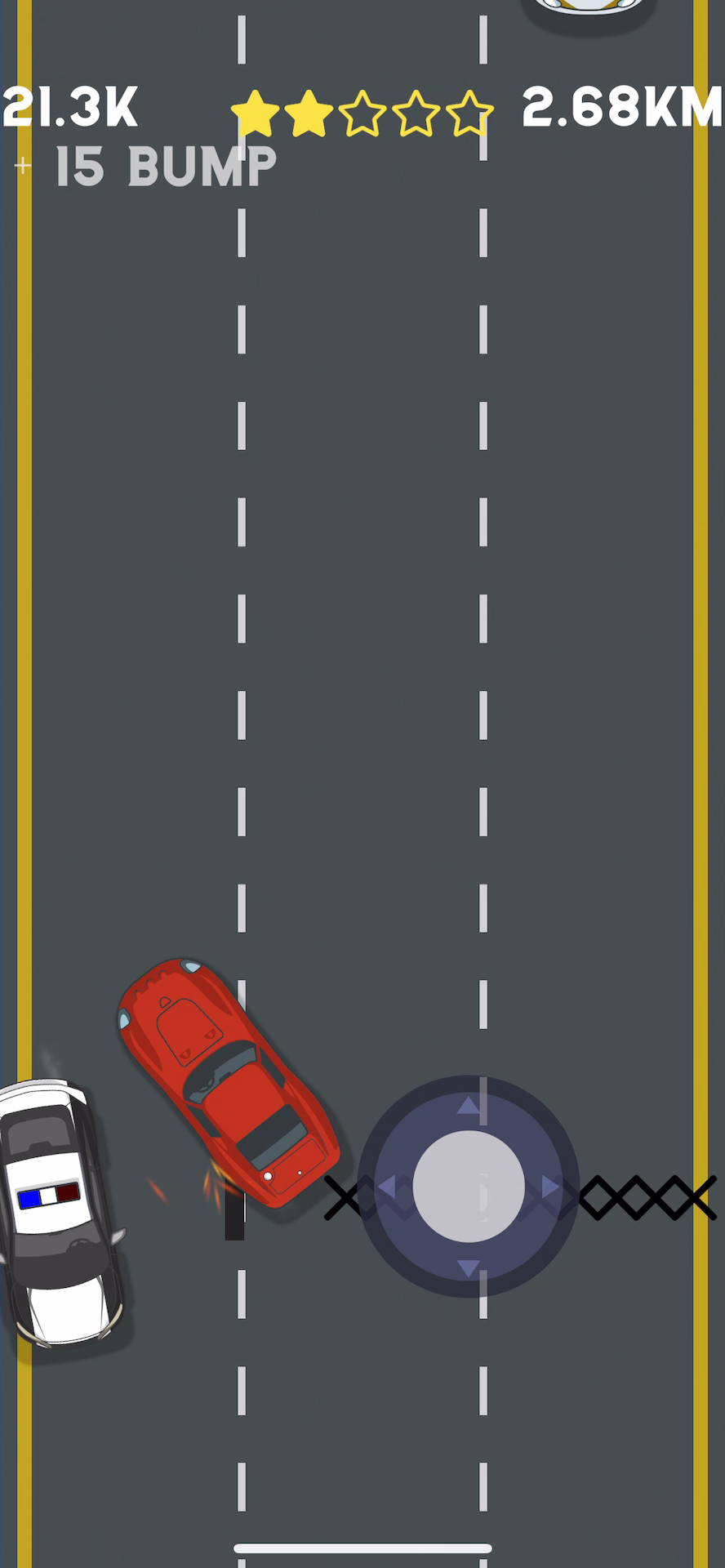Tap the joystick's down arrow to brake

point(468,1267)
